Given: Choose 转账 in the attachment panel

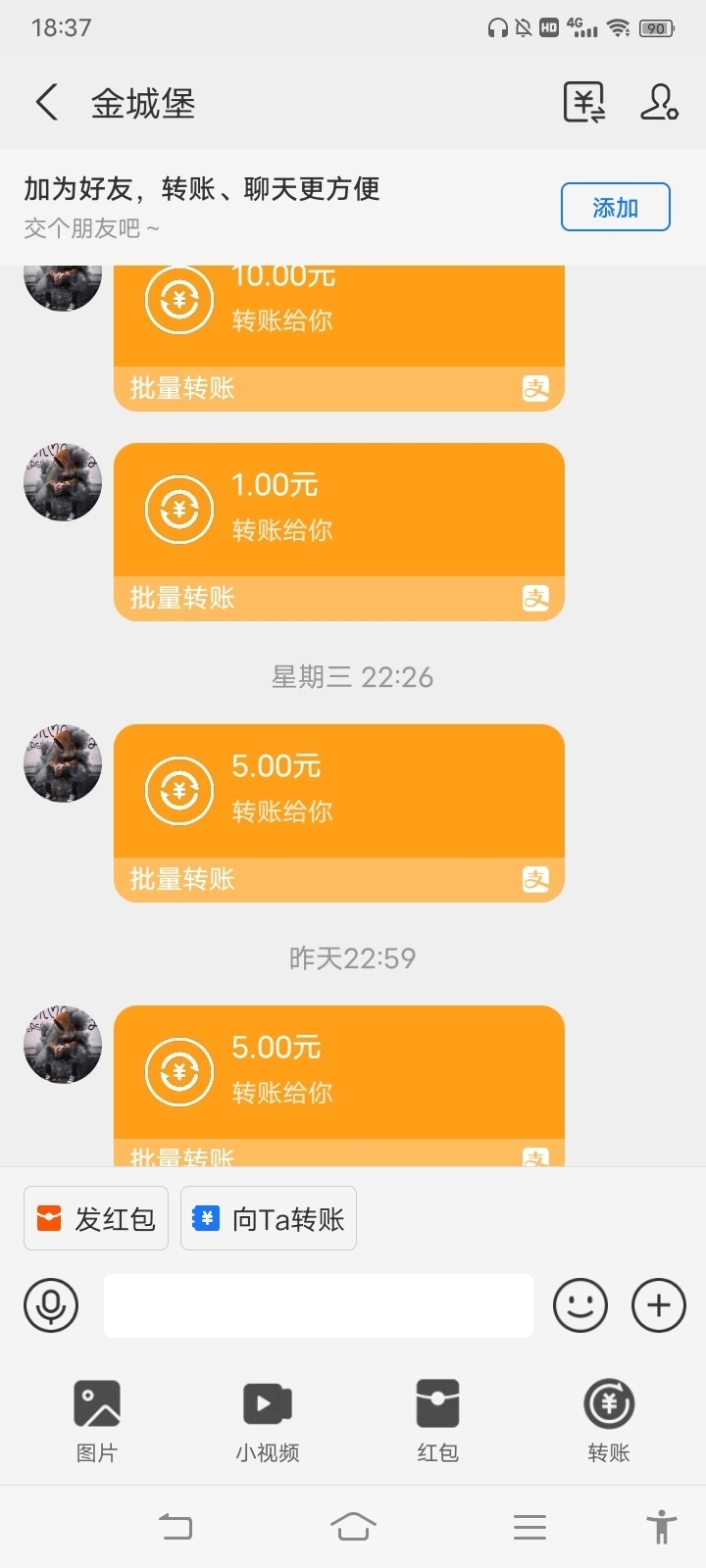Looking at the screenshot, I should (609, 1420).
